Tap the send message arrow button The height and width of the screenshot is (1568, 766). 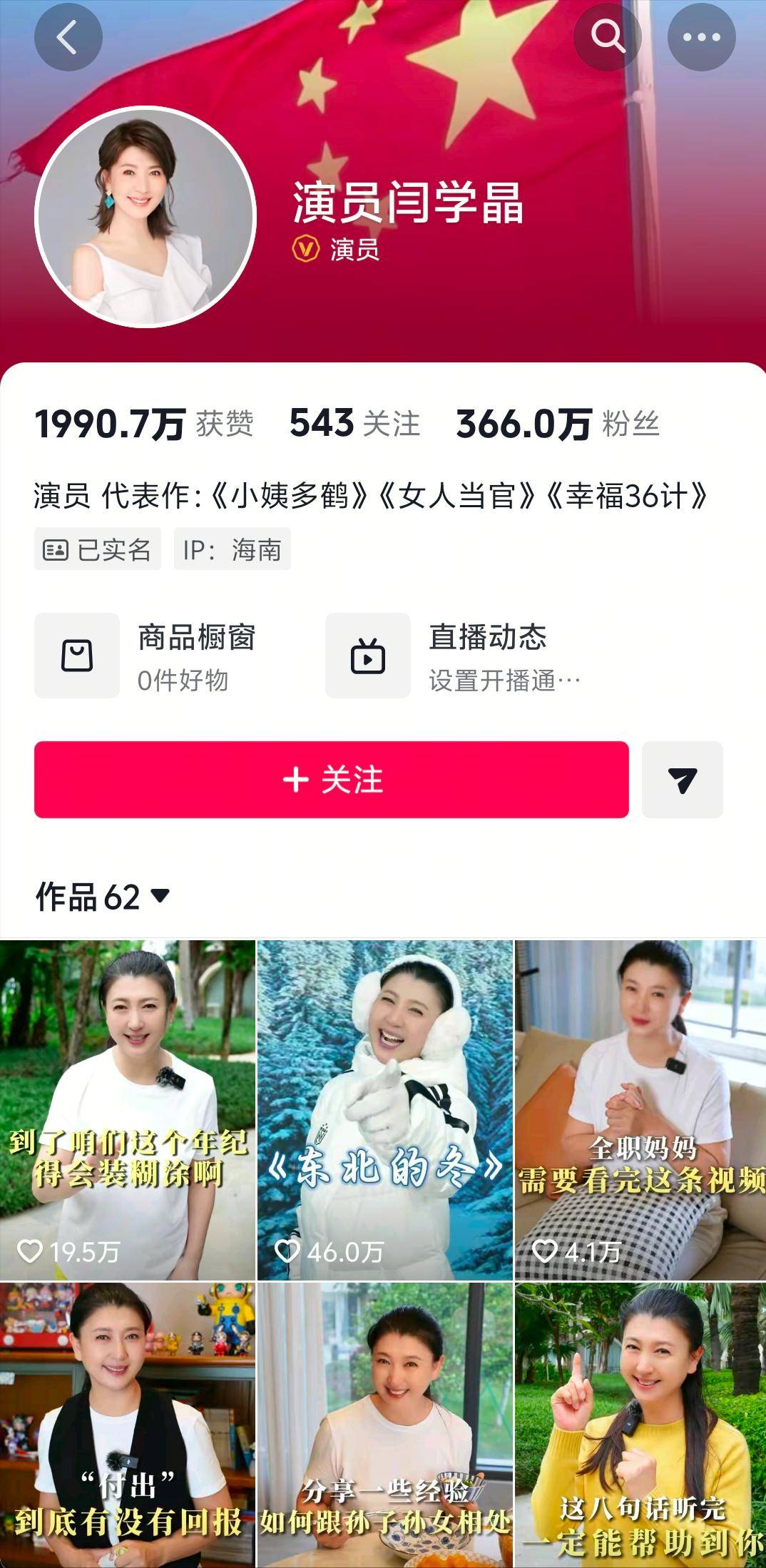tap(682, 780)
